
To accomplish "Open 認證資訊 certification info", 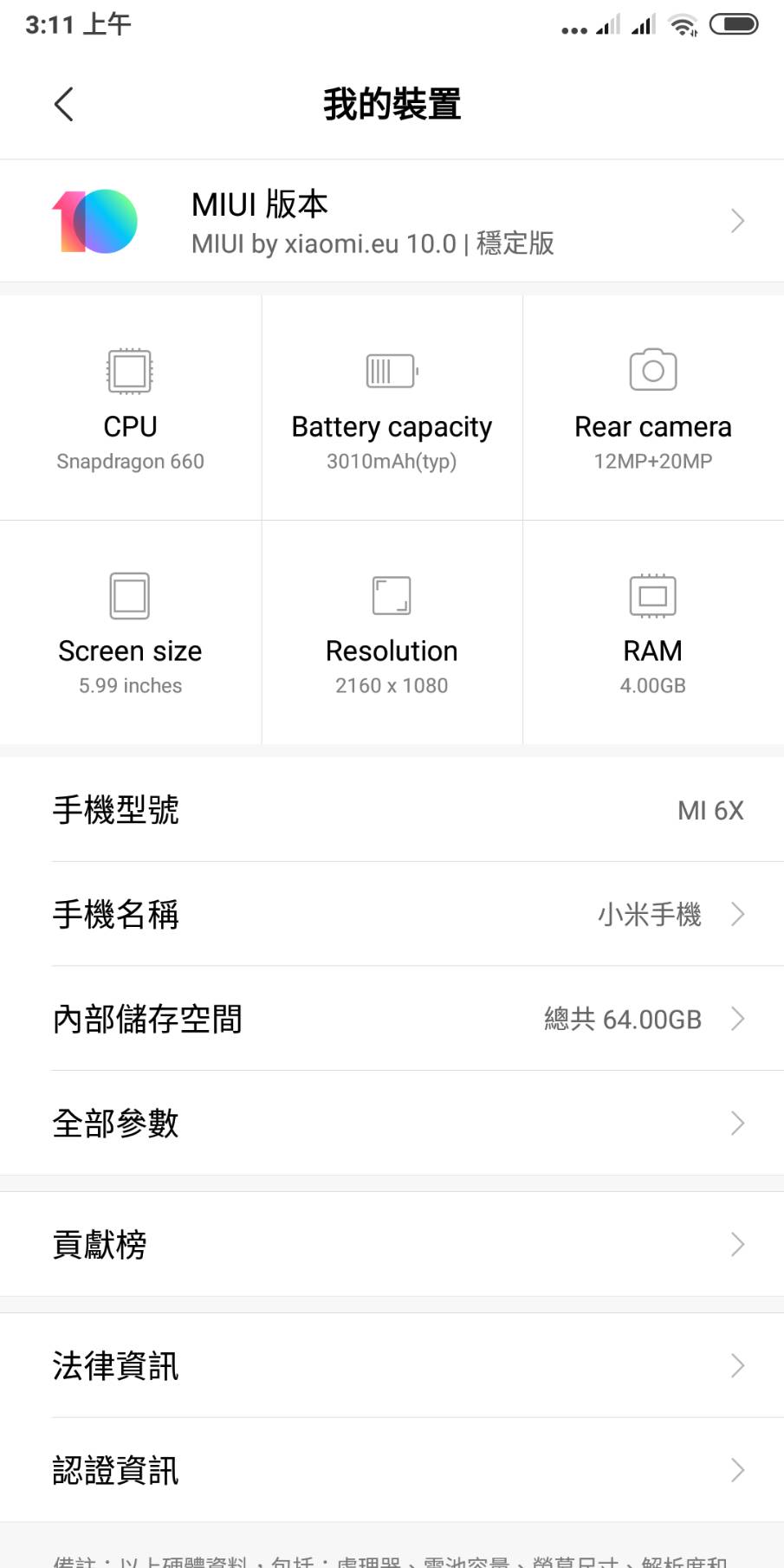I will coord(736,1469).
